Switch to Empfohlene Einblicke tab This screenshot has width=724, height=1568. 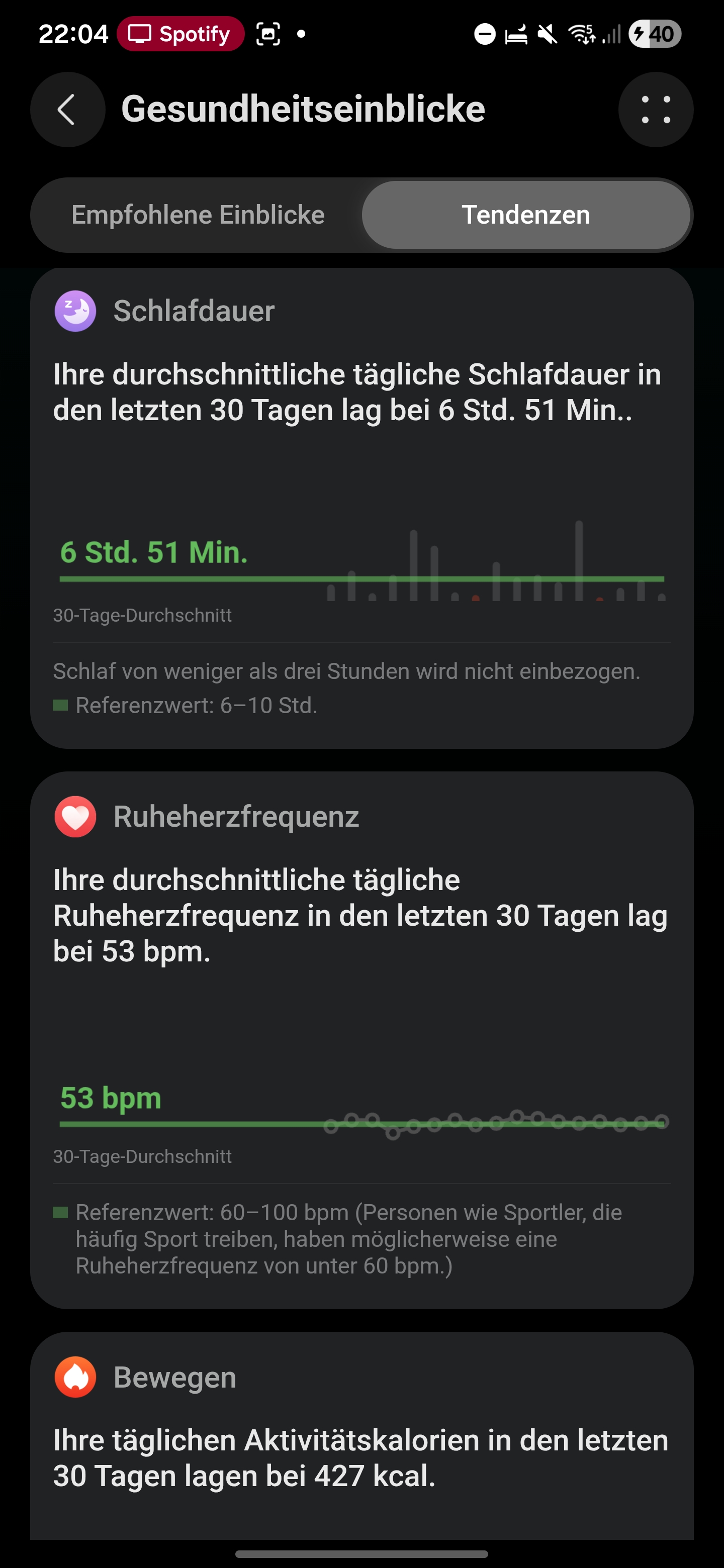198,215
